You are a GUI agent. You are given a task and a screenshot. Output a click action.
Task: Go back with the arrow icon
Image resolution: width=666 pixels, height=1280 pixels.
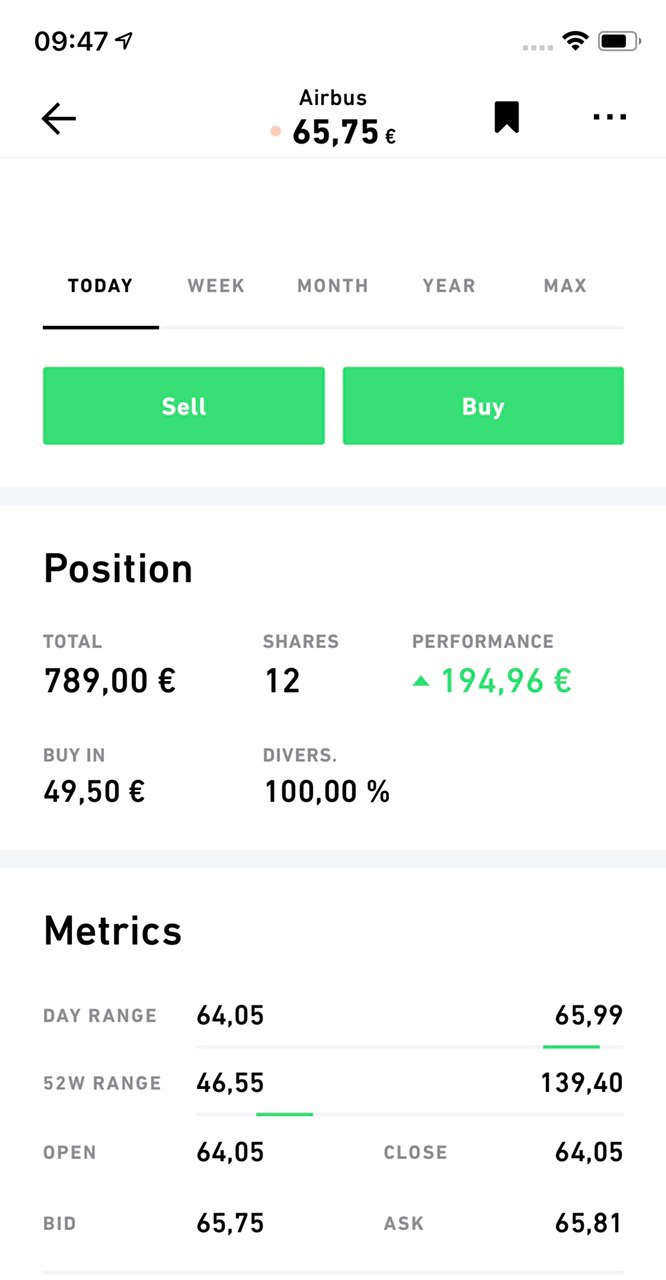click(59, 119)
